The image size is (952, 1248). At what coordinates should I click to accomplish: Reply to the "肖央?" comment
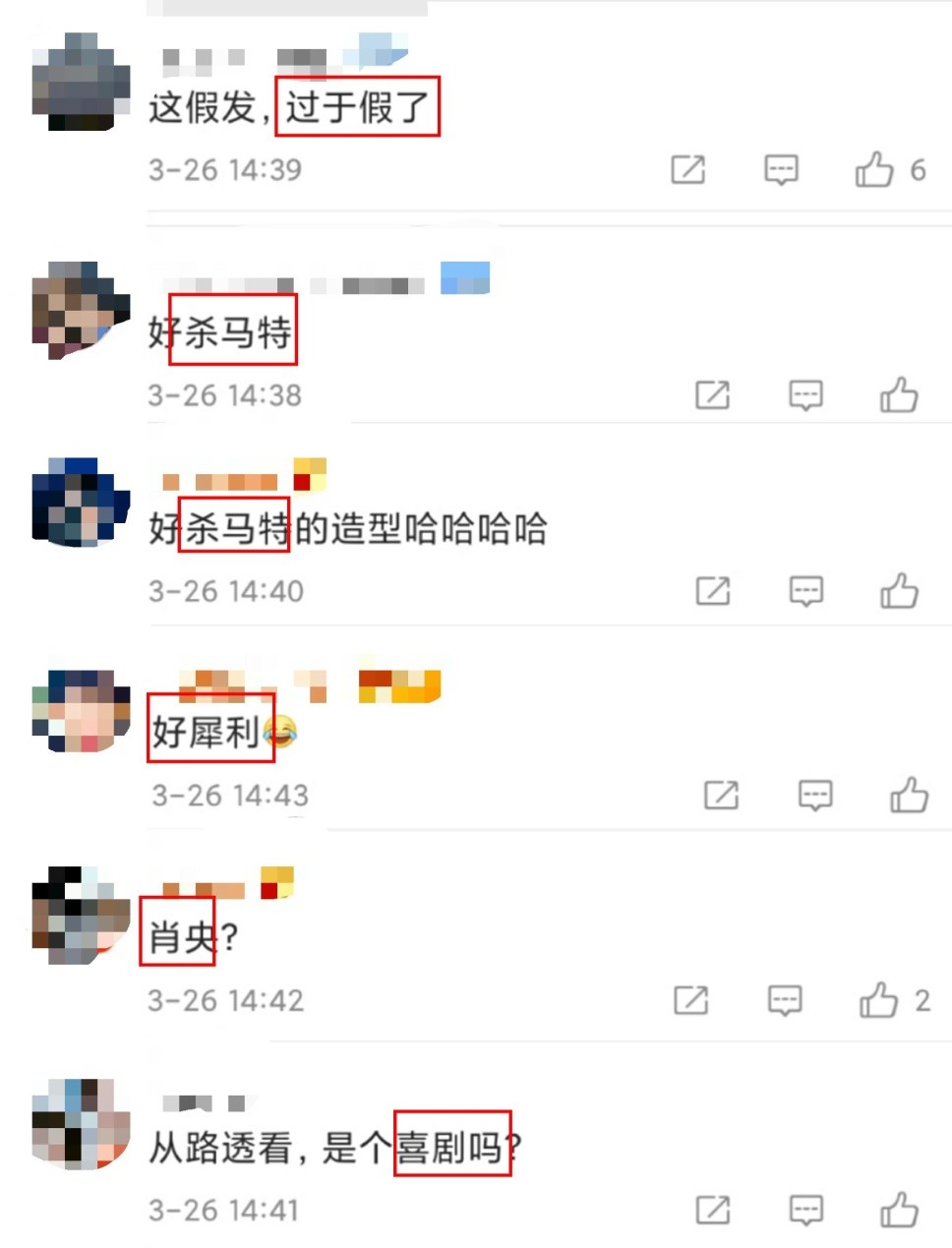point(785,1001)
